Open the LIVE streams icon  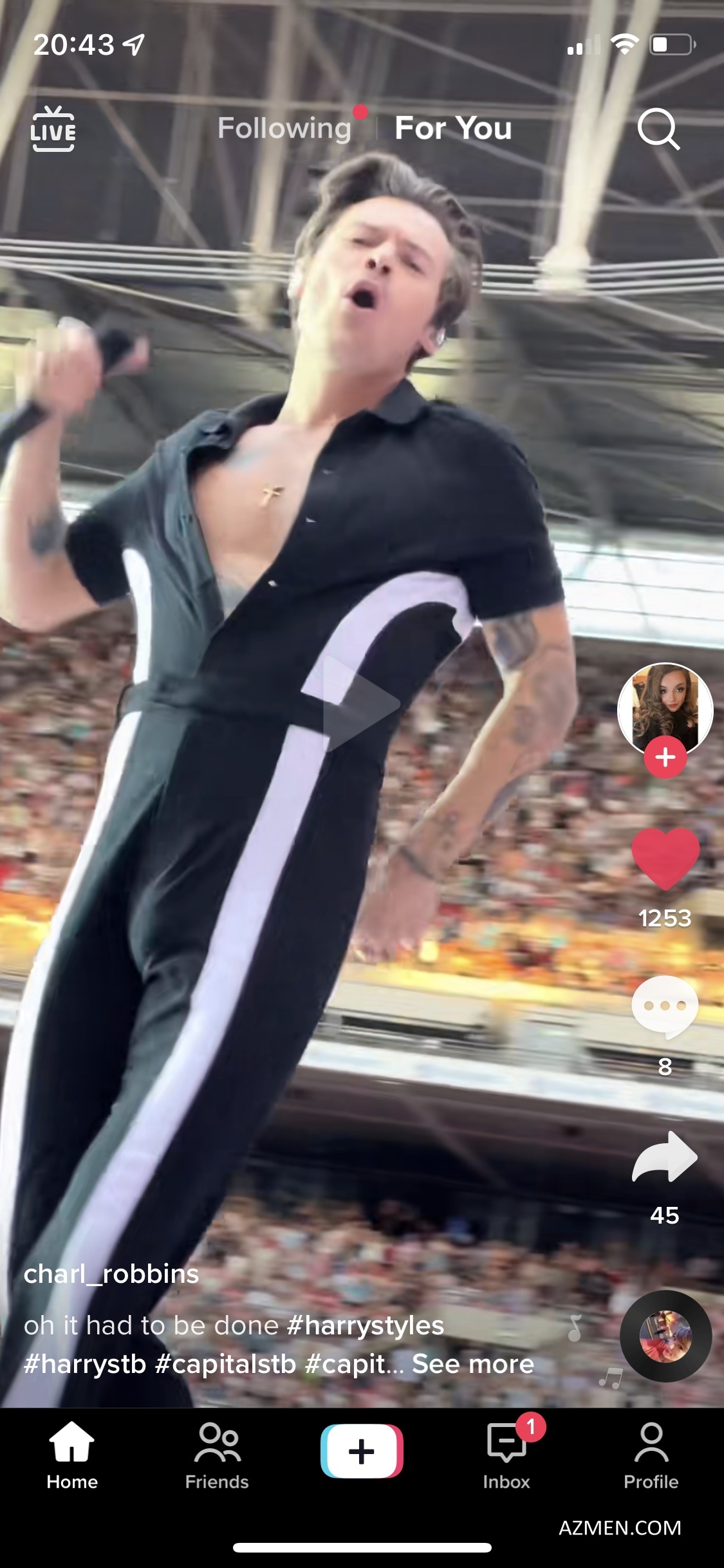coord(53,129)
